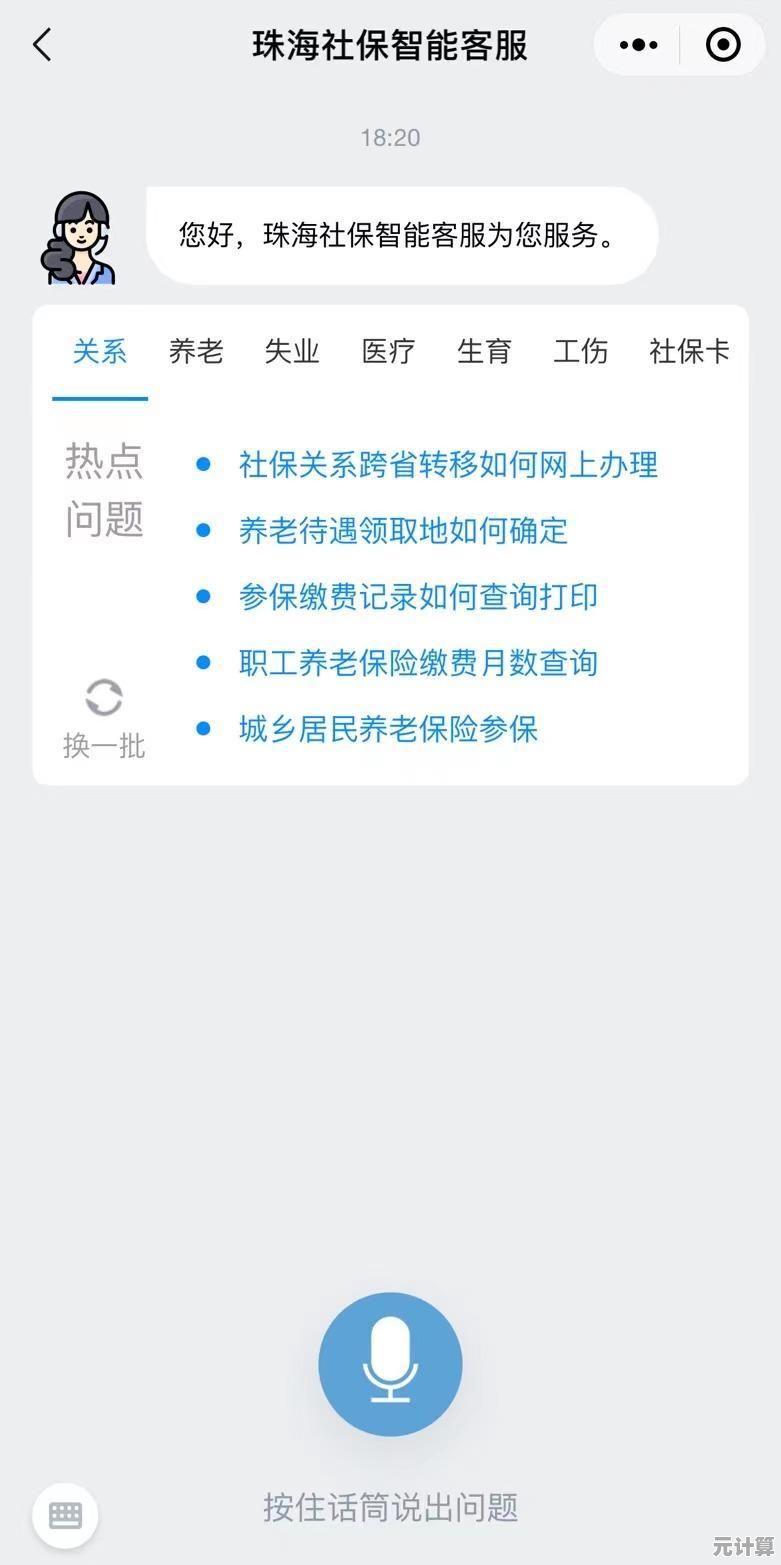Tap 换一批 to refresh hot questions
Viewport: 781px width, 1565px height.
(103, 745)
